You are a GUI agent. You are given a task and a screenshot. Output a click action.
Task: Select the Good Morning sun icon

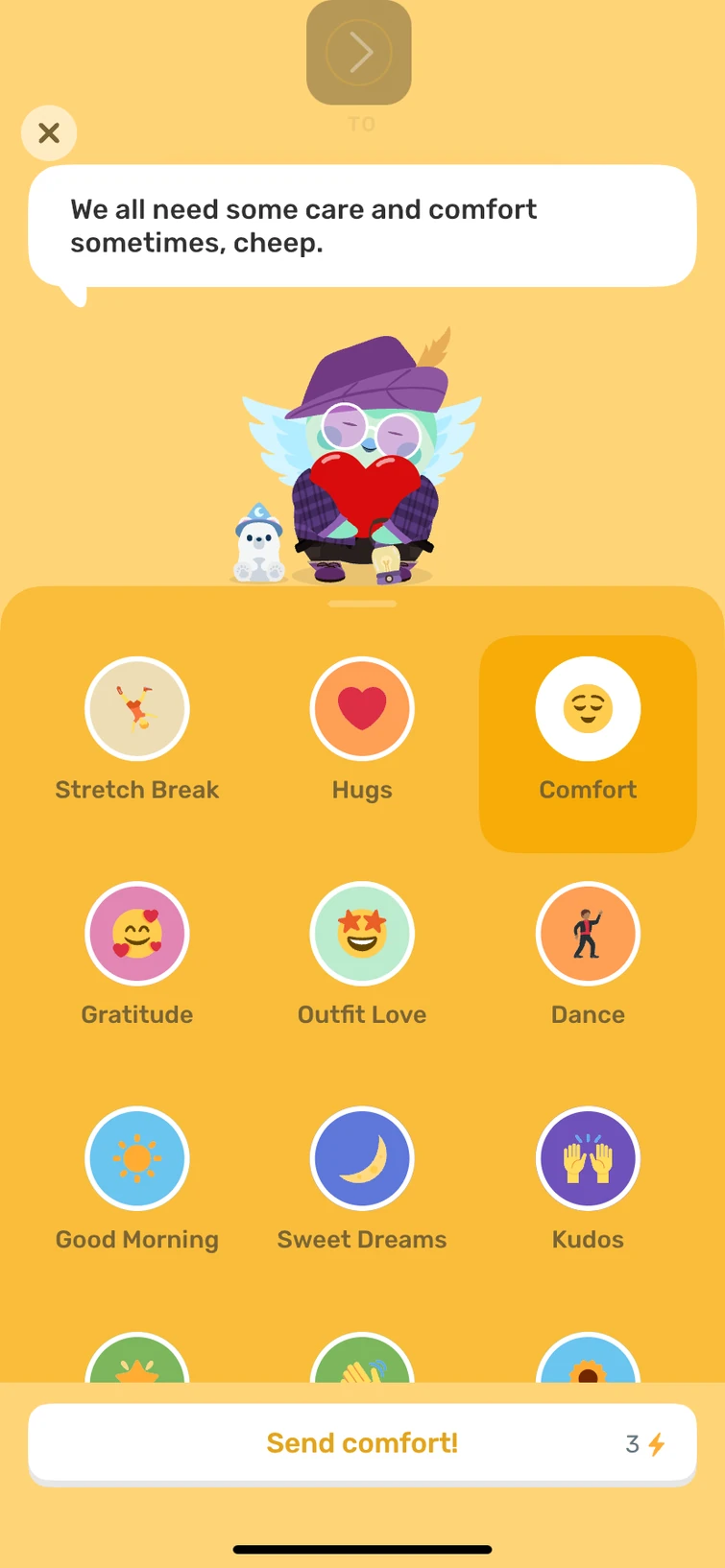(x=137, y=1158)
